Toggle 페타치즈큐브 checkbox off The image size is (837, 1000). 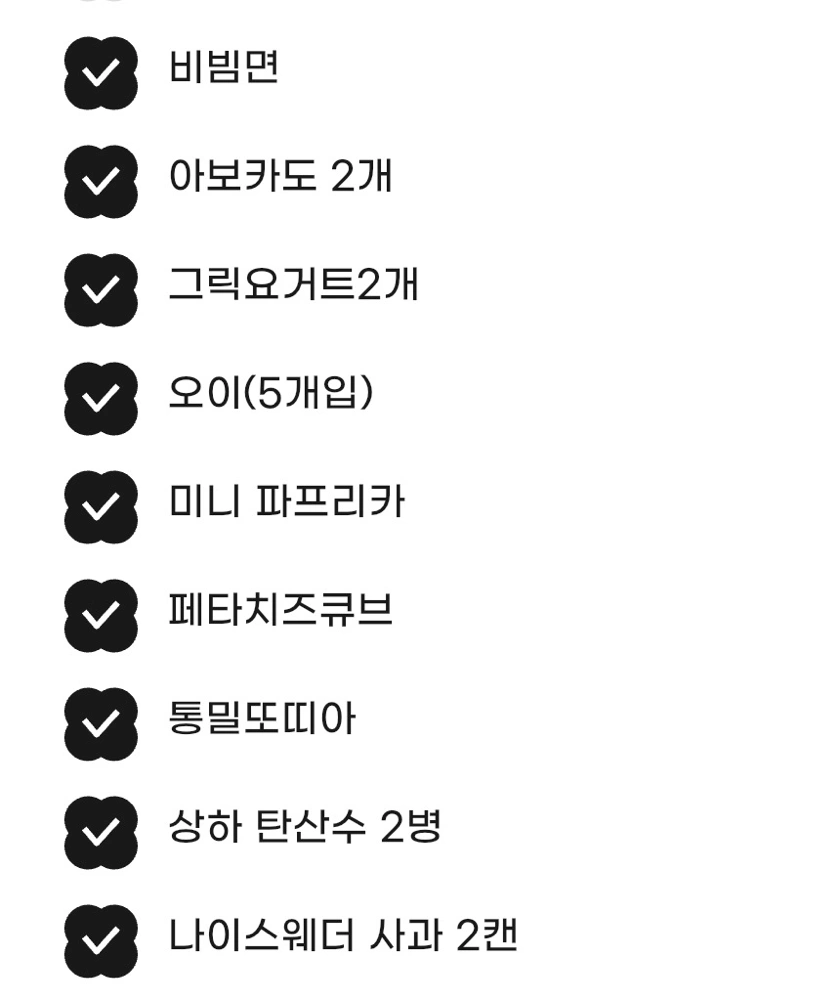[100, 615]
